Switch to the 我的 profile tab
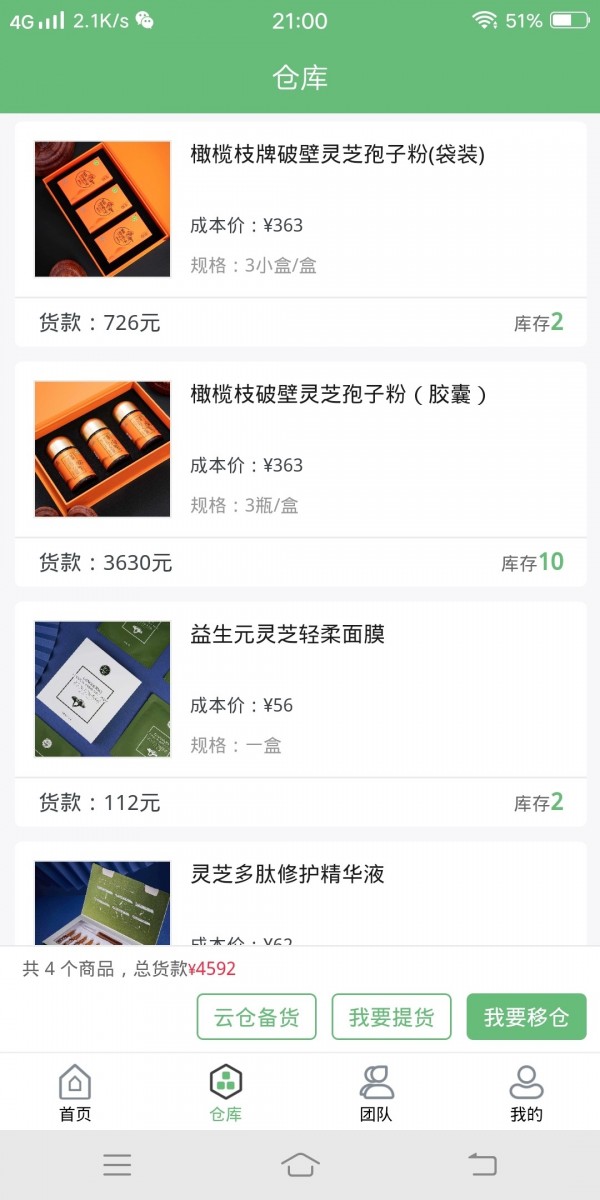The image size is (600, 1200). [526, 1092]
